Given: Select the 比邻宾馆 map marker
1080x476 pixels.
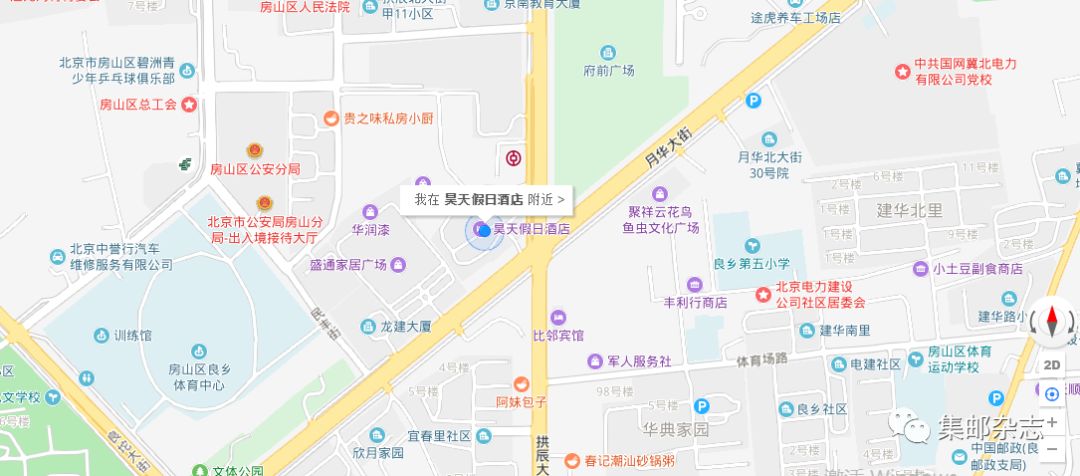Looking at the screenshot, I should coord(558,317).
